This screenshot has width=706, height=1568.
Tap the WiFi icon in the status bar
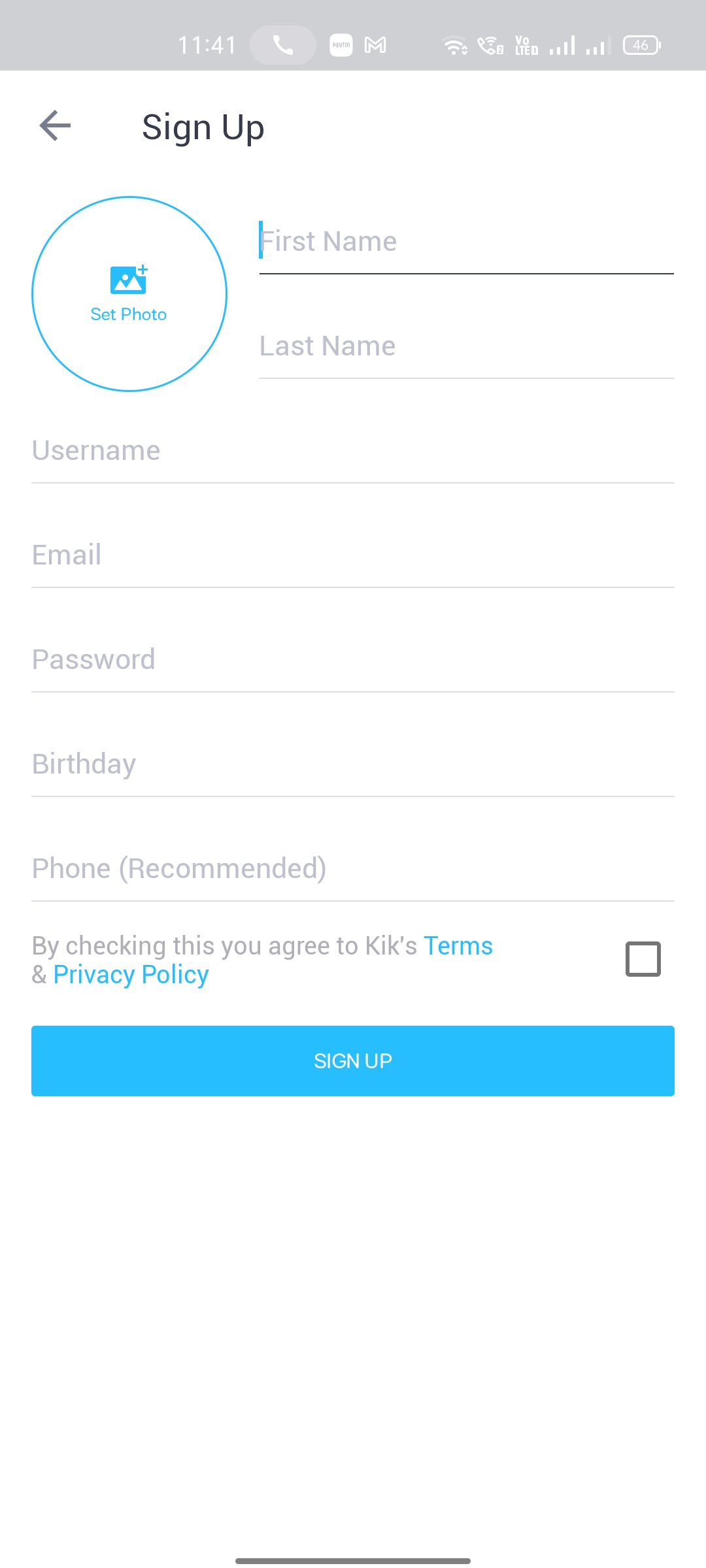[x=454, y=44]
